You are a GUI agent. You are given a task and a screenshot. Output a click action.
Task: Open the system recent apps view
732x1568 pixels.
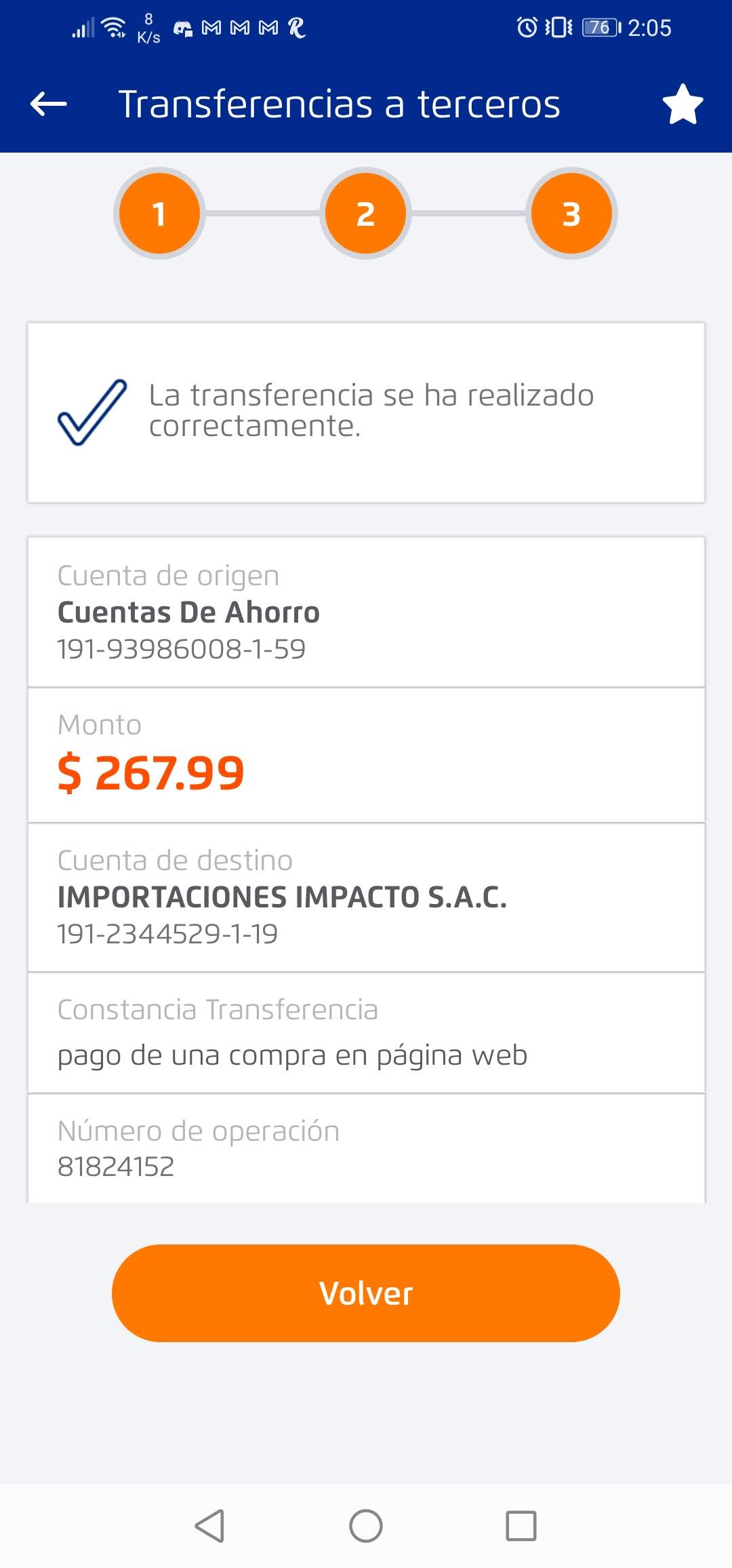(x=521, y=1526)
